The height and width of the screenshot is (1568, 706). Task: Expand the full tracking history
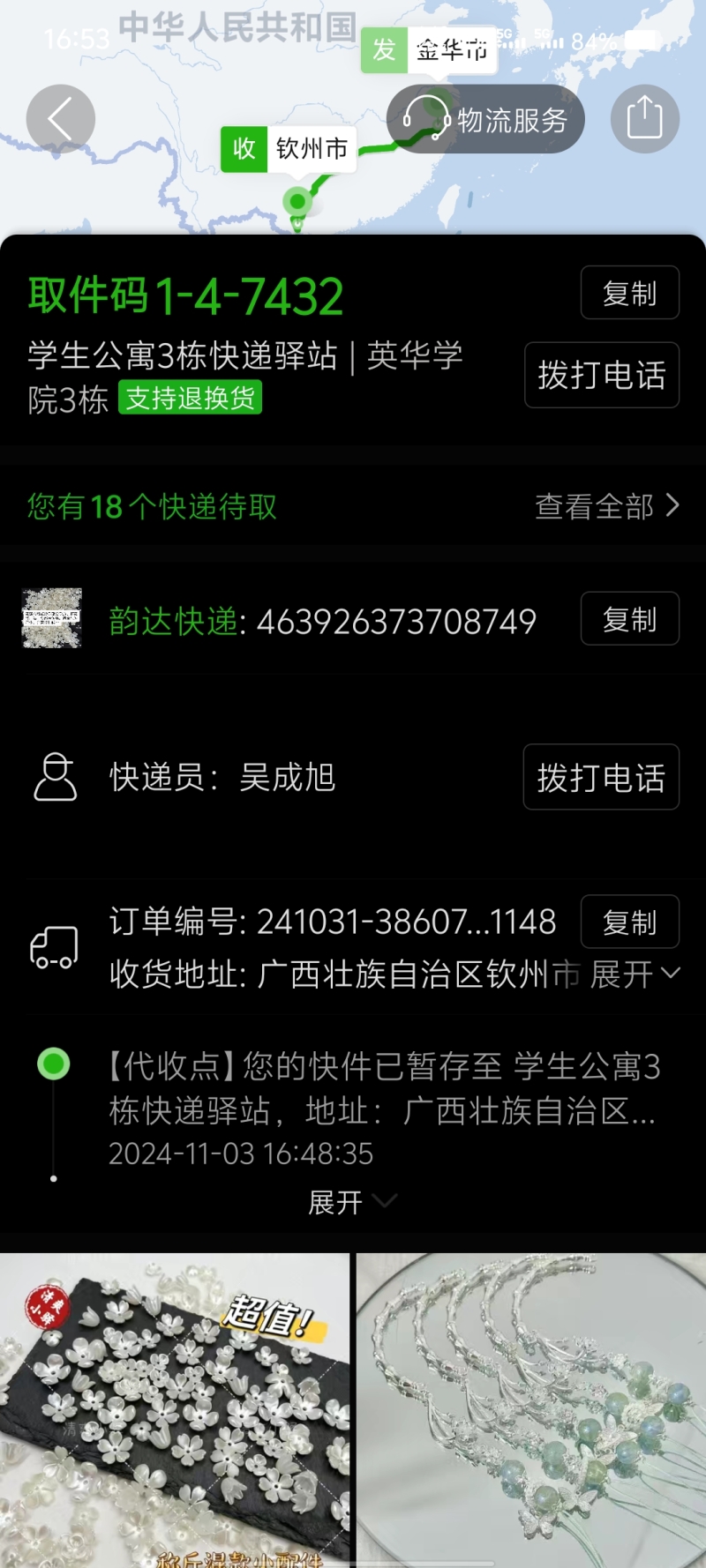click(351, 1202)
